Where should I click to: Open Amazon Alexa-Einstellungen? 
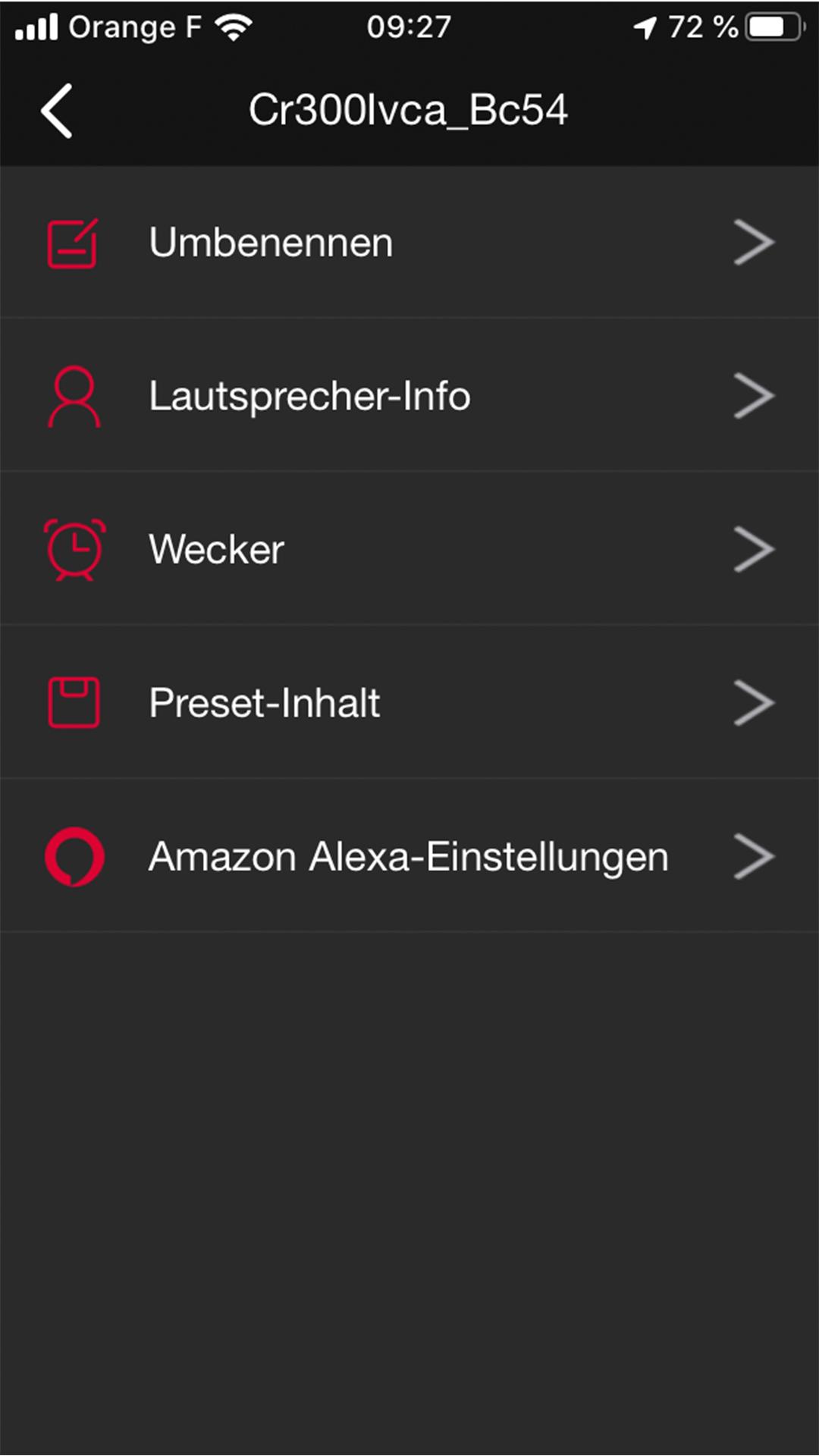tap(409, 857)
